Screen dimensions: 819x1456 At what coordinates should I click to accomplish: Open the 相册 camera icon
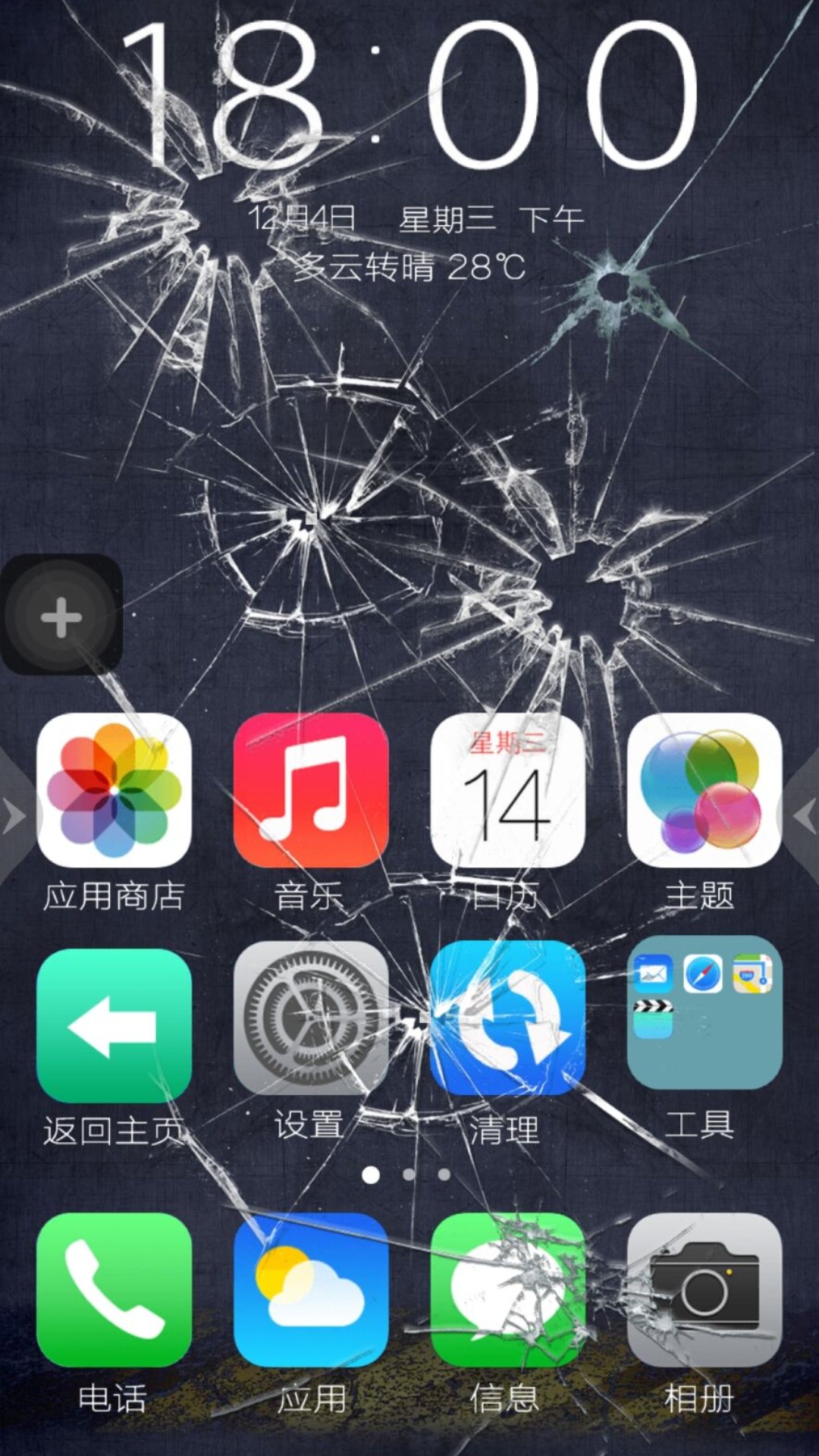coord(704,1289)
